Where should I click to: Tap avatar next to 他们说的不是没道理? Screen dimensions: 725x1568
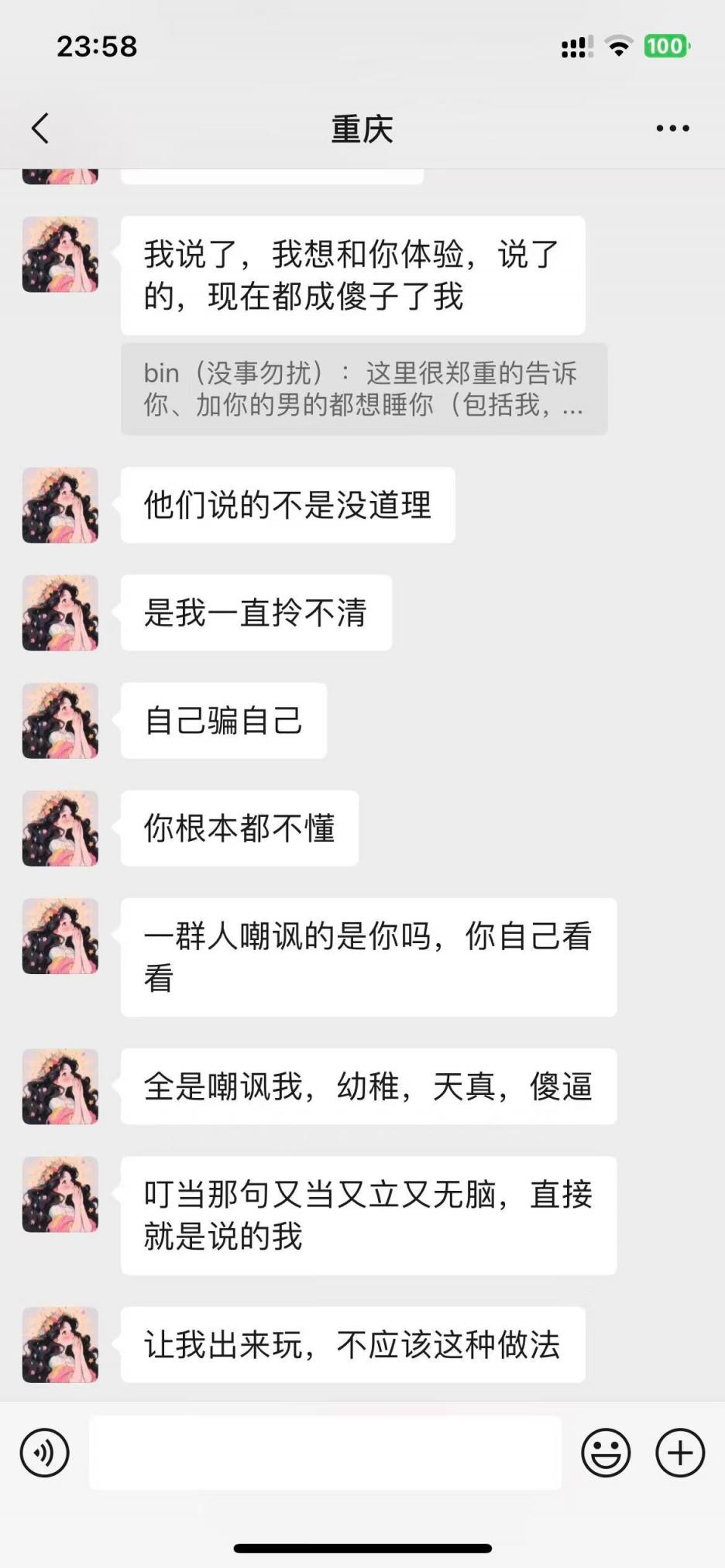point(60,505)
